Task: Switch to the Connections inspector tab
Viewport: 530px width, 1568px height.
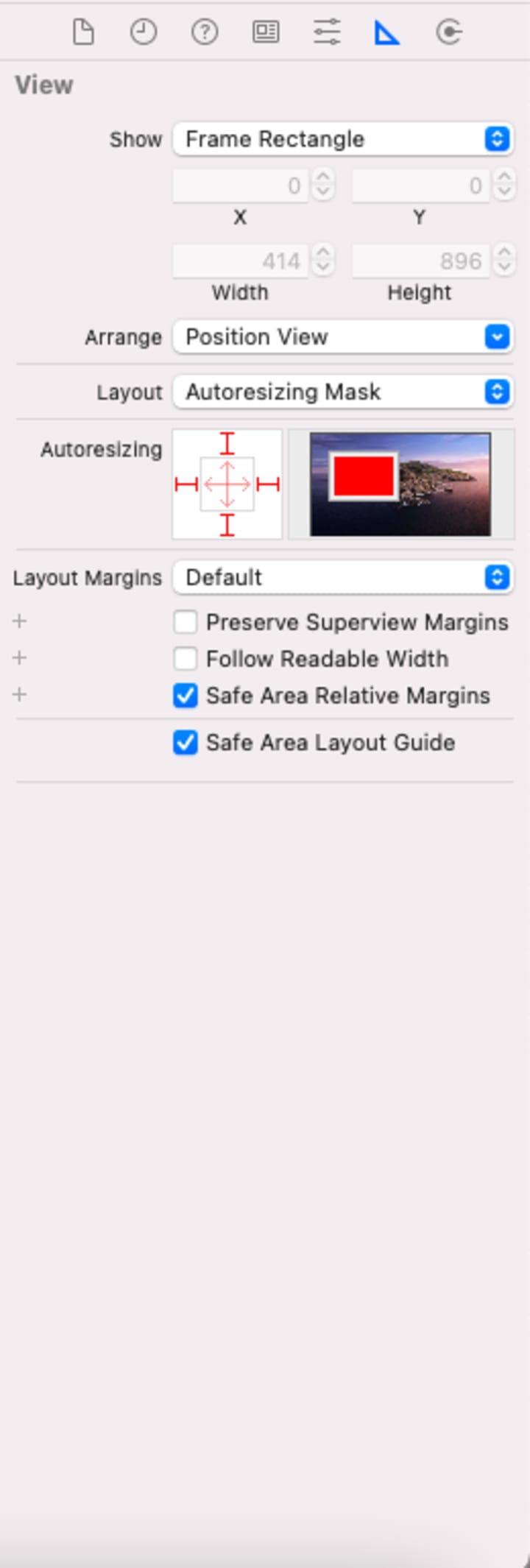Action: coord(448,32)
